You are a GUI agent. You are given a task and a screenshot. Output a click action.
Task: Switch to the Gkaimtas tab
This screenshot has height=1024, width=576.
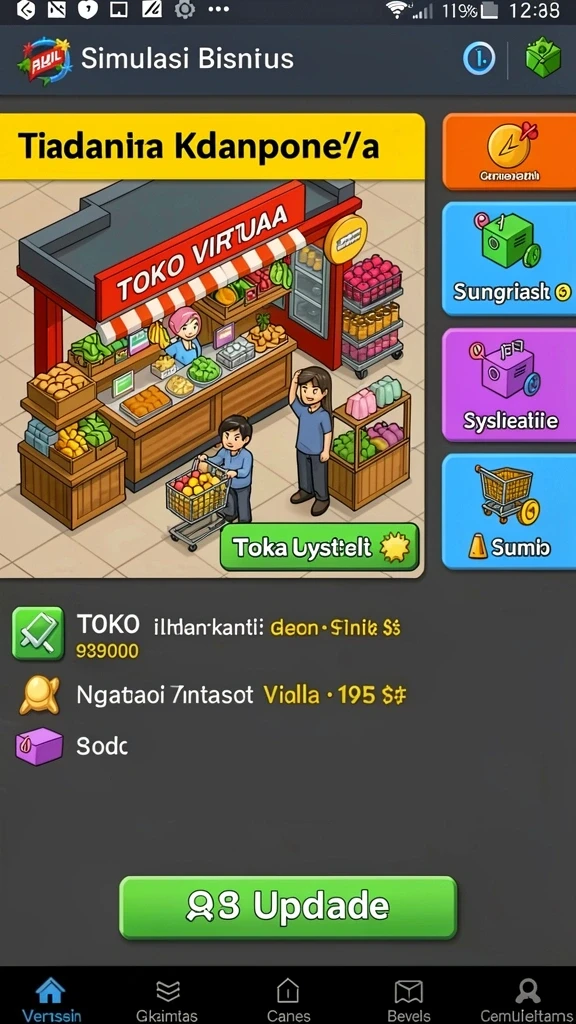click(x=167, y=999)
